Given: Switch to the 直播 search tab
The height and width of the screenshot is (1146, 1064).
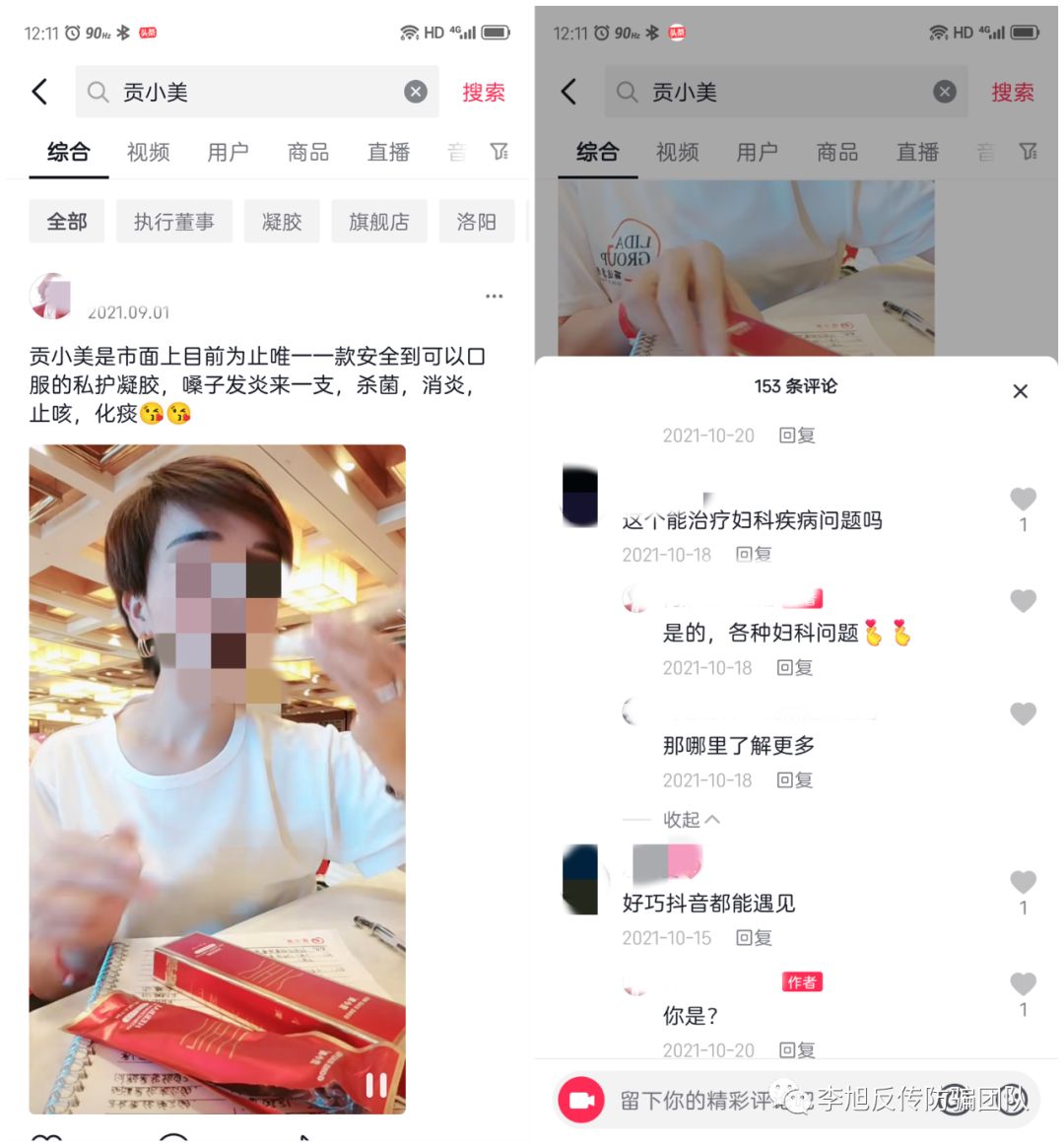Looking at the screenshot, I should click(387, 153).
